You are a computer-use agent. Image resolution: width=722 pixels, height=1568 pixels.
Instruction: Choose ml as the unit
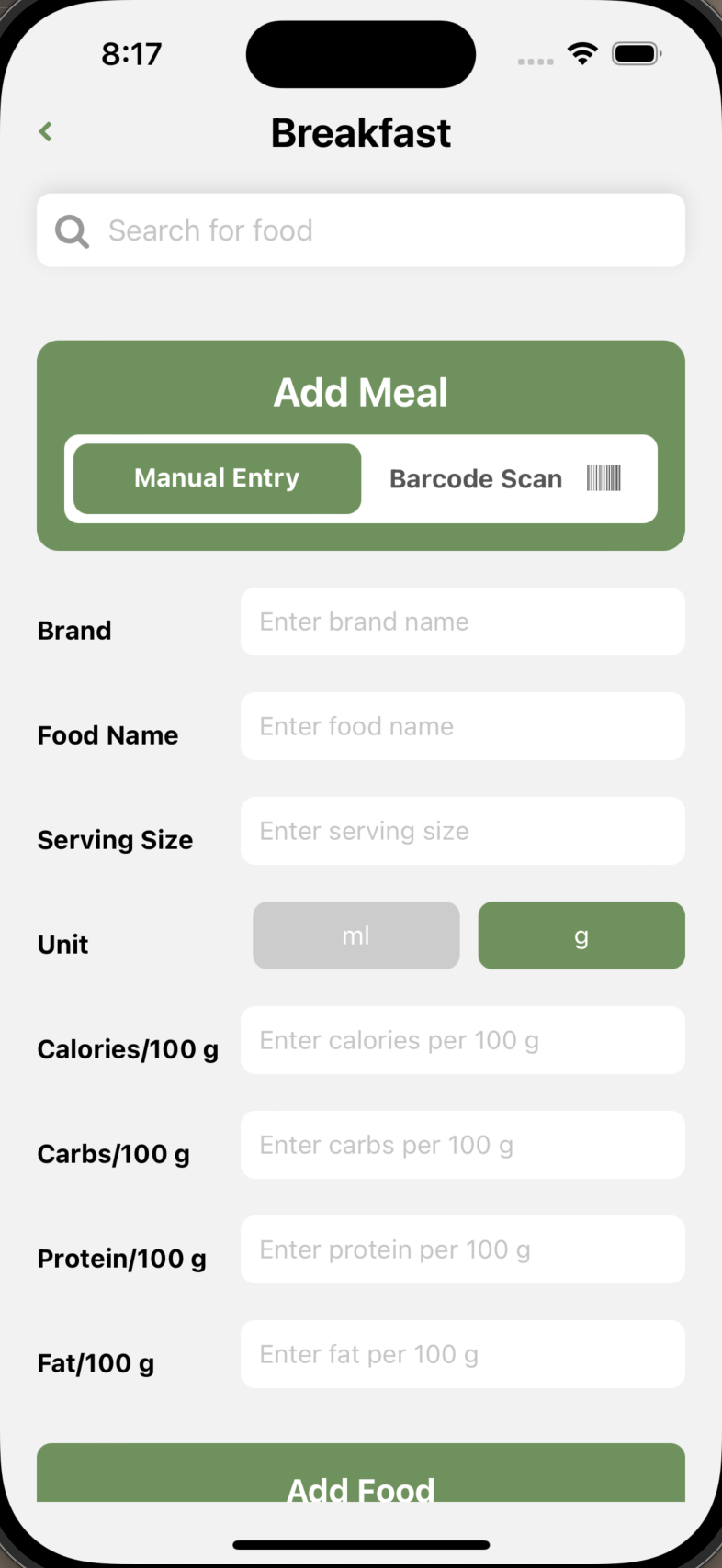[356, 935]
